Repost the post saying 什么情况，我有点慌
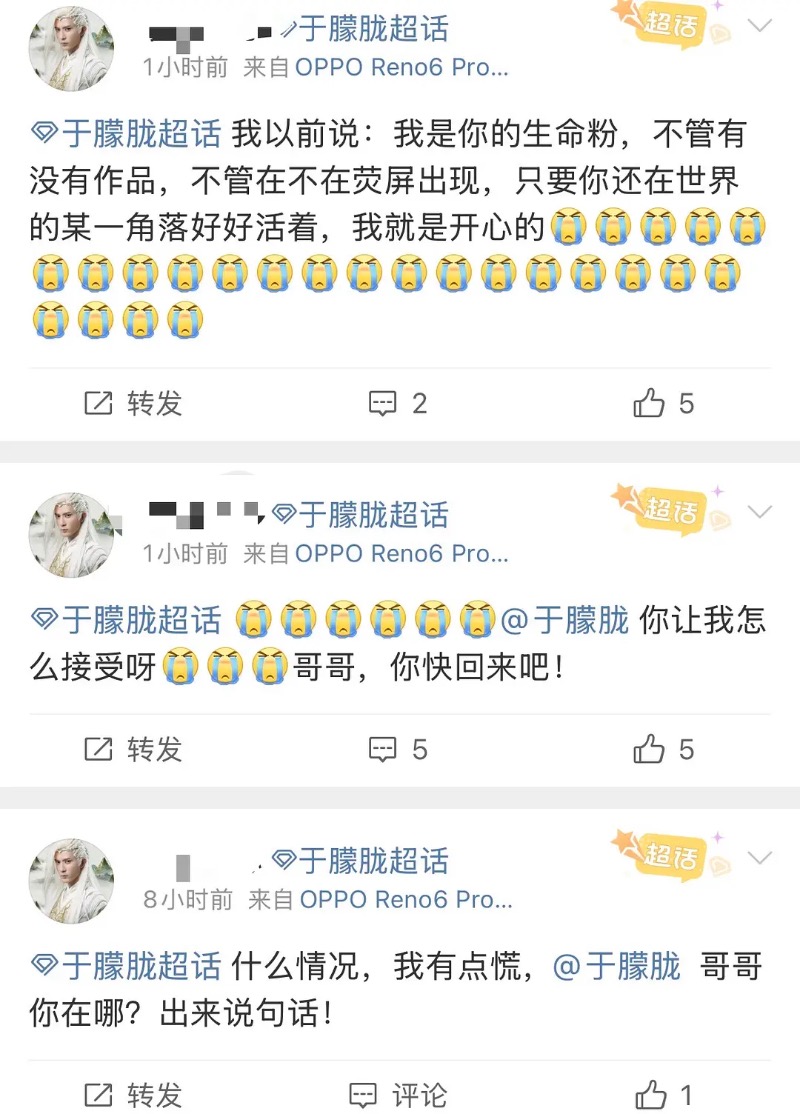The height and width of the screenshot is (1114, 800). 133,1095
